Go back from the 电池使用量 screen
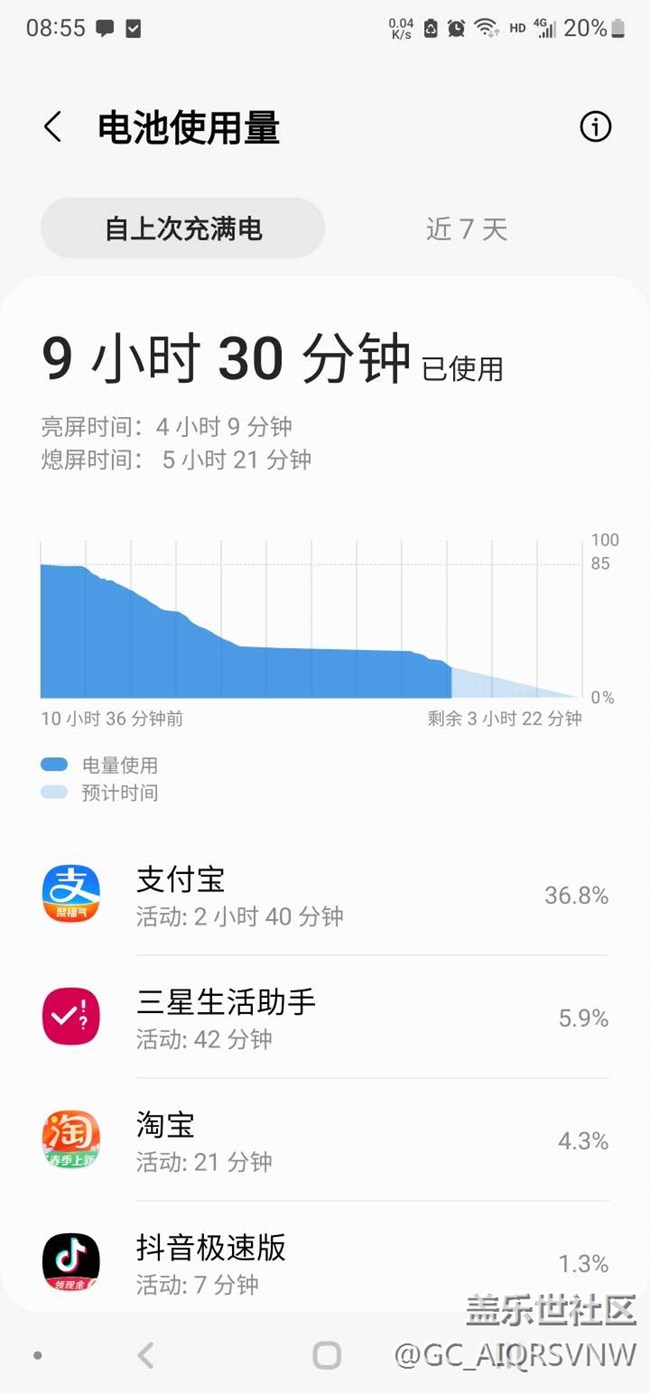This screenshot has width=650, height=1394. pos(53,128)
